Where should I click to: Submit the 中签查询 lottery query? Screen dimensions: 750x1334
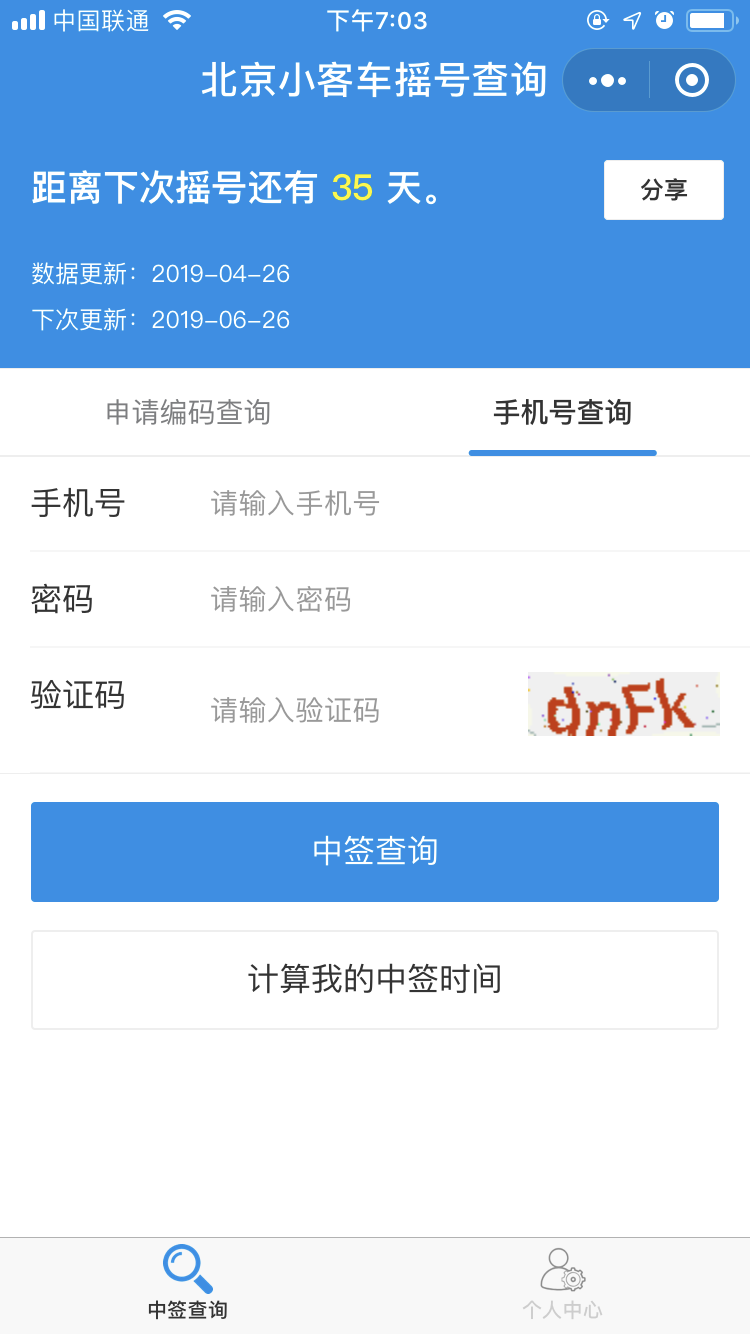click(375, 852)
